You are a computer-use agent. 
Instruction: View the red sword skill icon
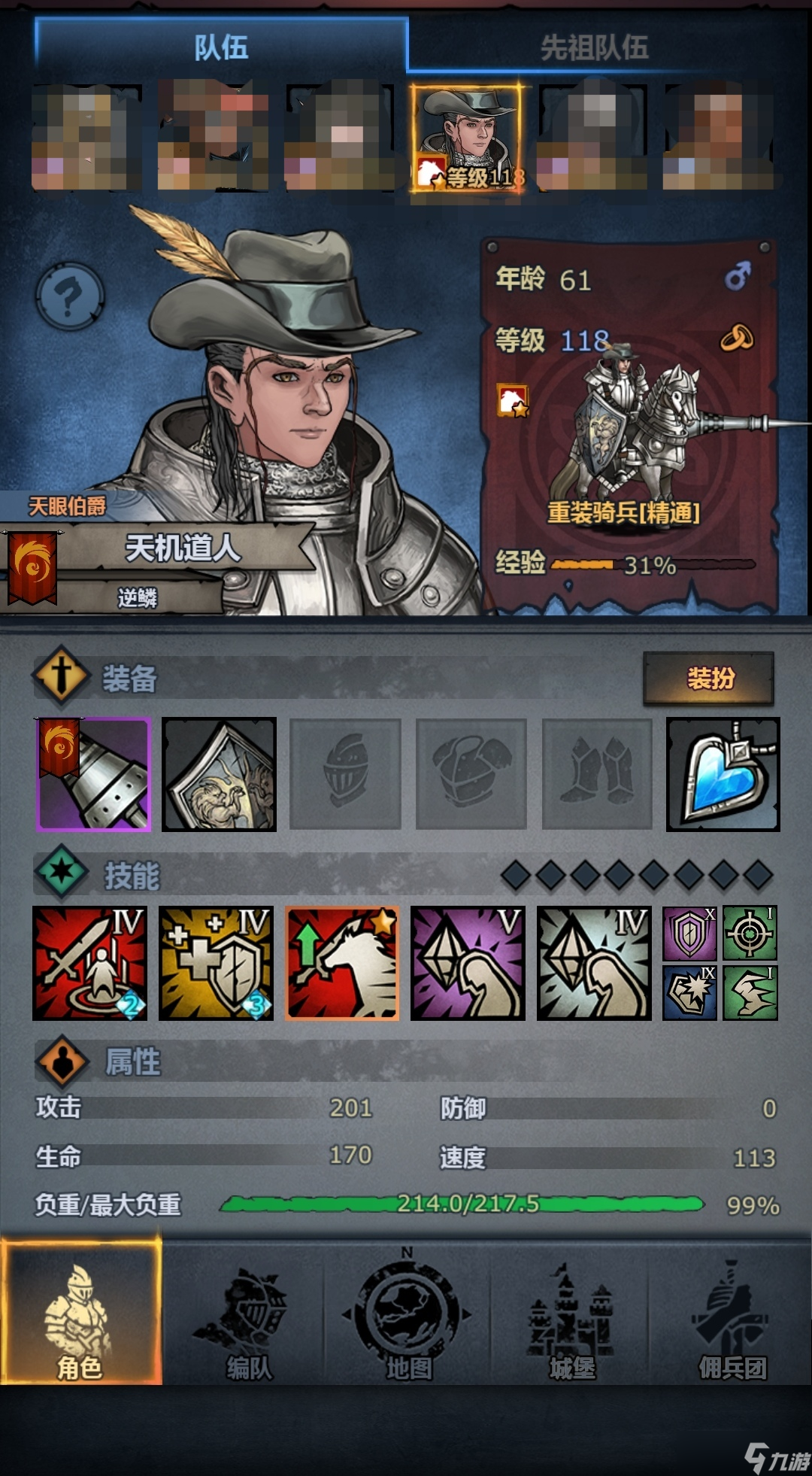coord(89,963)
